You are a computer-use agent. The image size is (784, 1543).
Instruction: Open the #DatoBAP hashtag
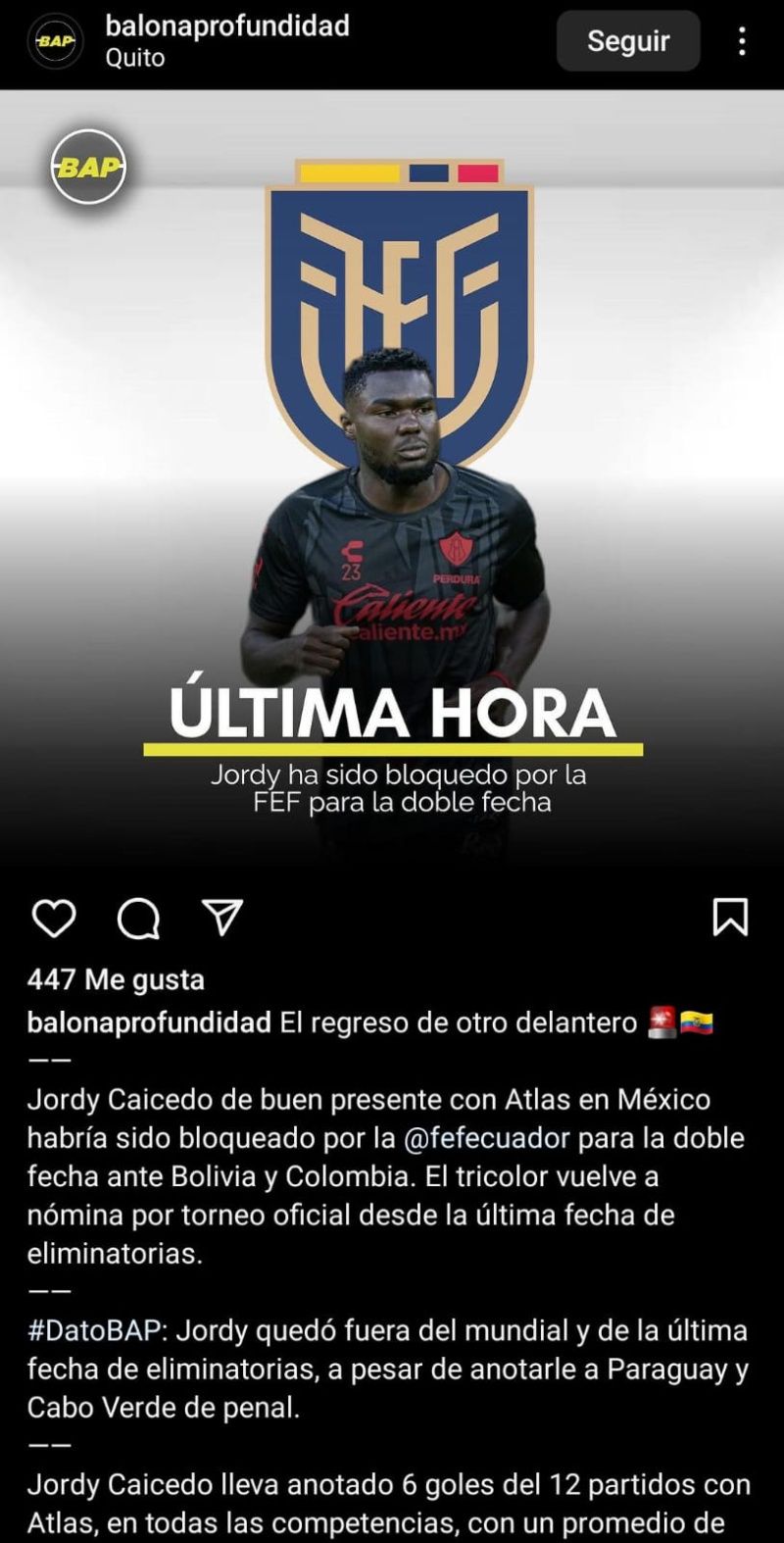click(x=93, y=1330)
